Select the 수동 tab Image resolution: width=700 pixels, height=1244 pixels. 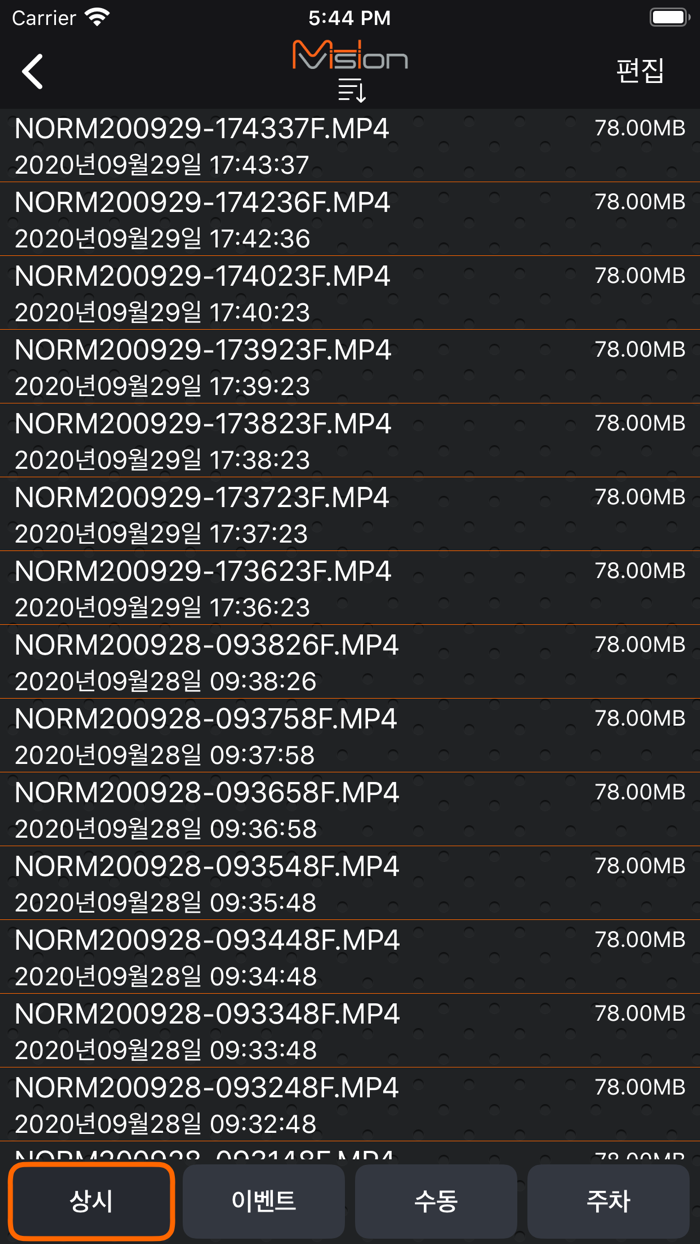[x=436, y=1201]
